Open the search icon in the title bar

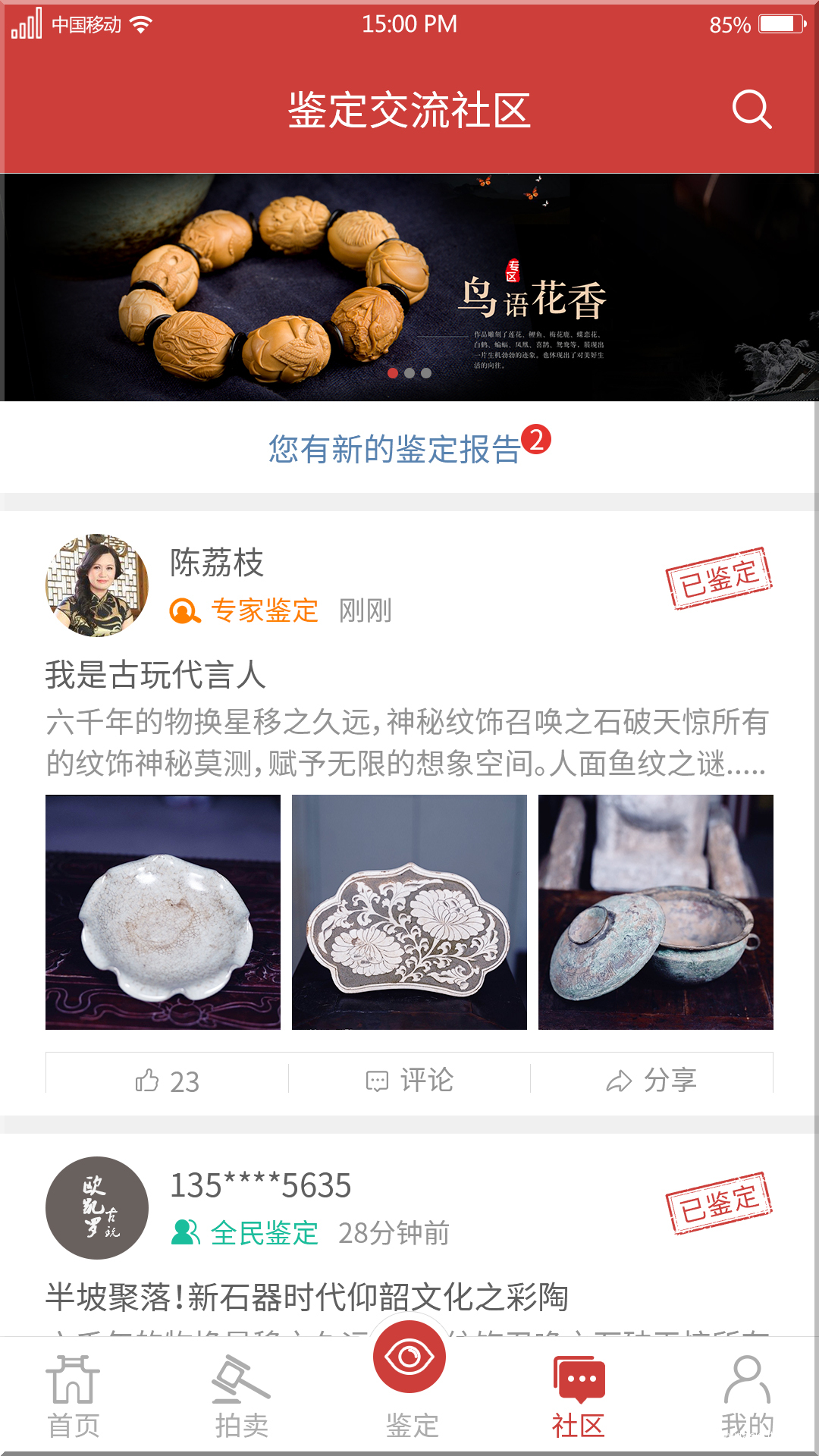pos(750,110)
